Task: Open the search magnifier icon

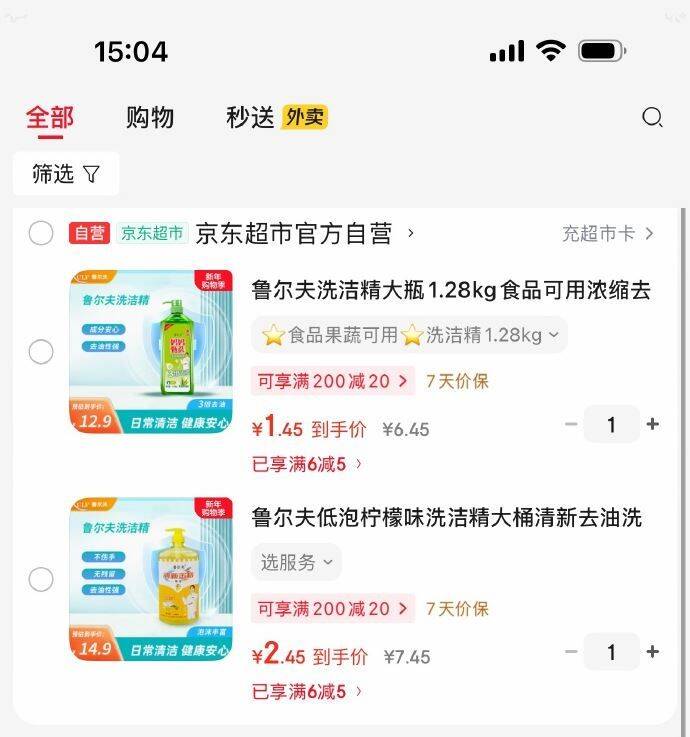Action: (652, 118)
